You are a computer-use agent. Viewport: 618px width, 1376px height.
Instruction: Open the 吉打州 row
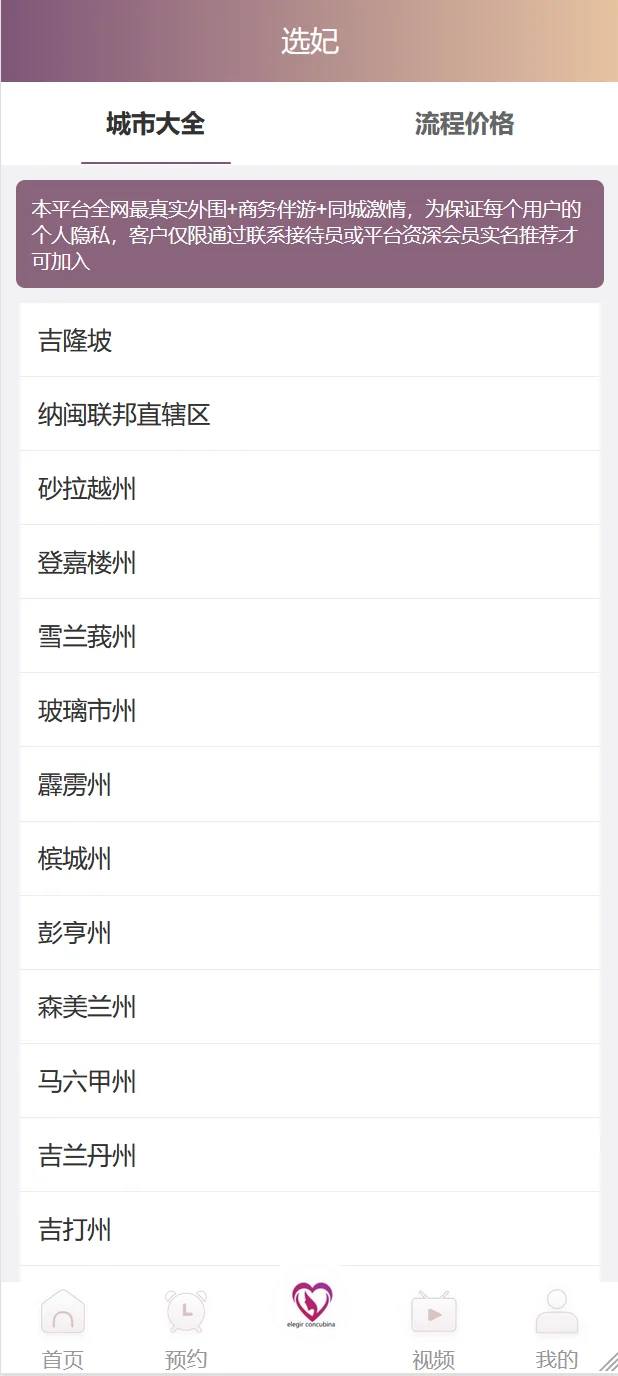[x=309, y=1229]
